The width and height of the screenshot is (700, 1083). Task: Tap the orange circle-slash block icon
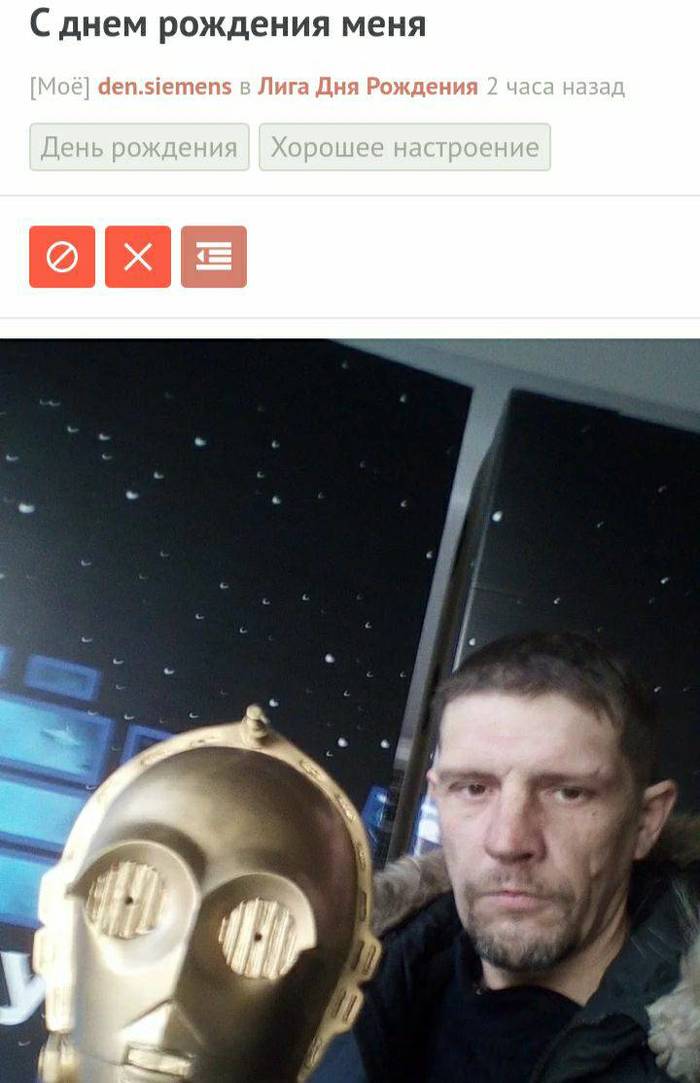coord(62,257)
